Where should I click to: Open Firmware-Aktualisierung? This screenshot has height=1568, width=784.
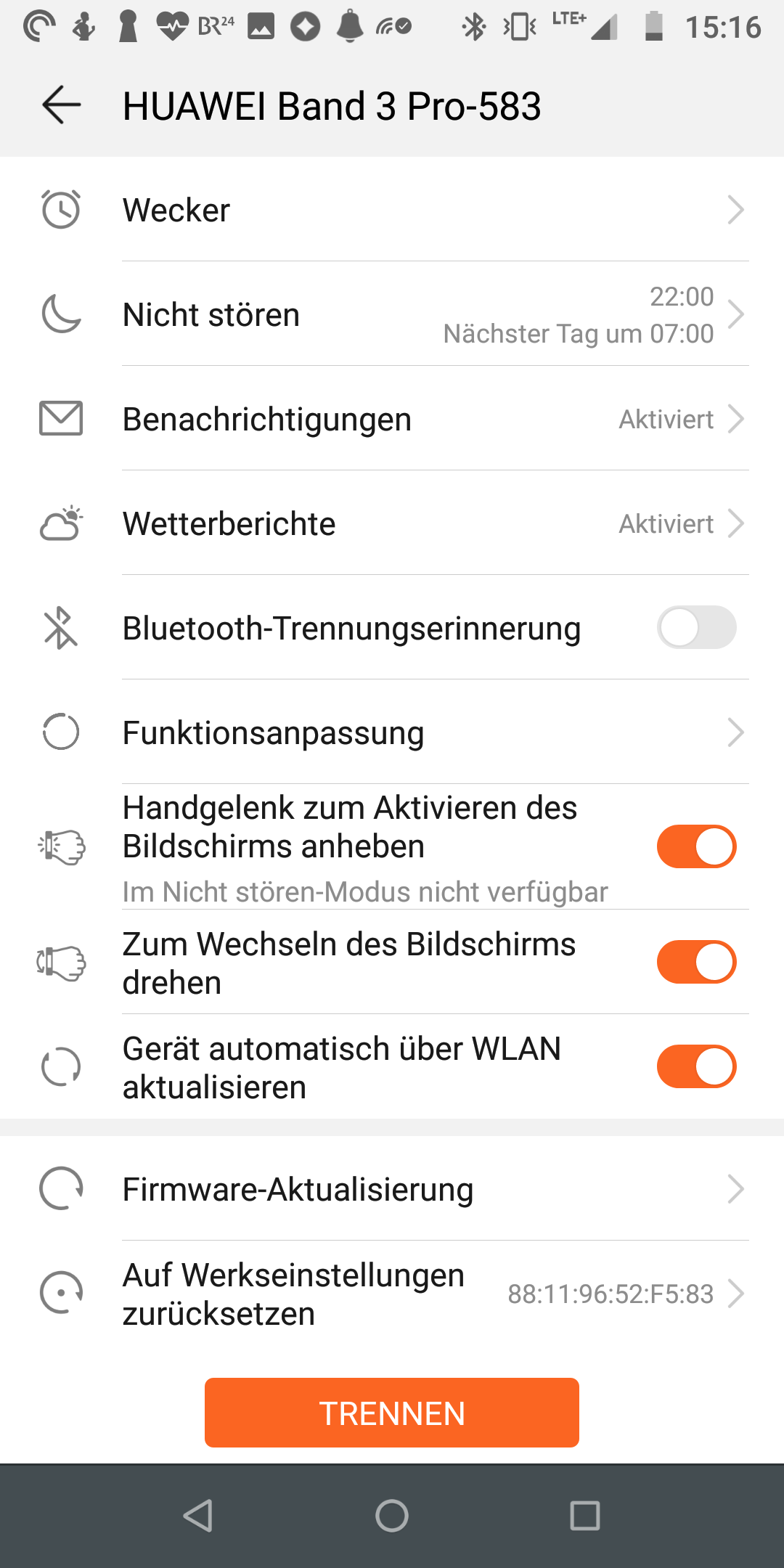coord(392,1189)
